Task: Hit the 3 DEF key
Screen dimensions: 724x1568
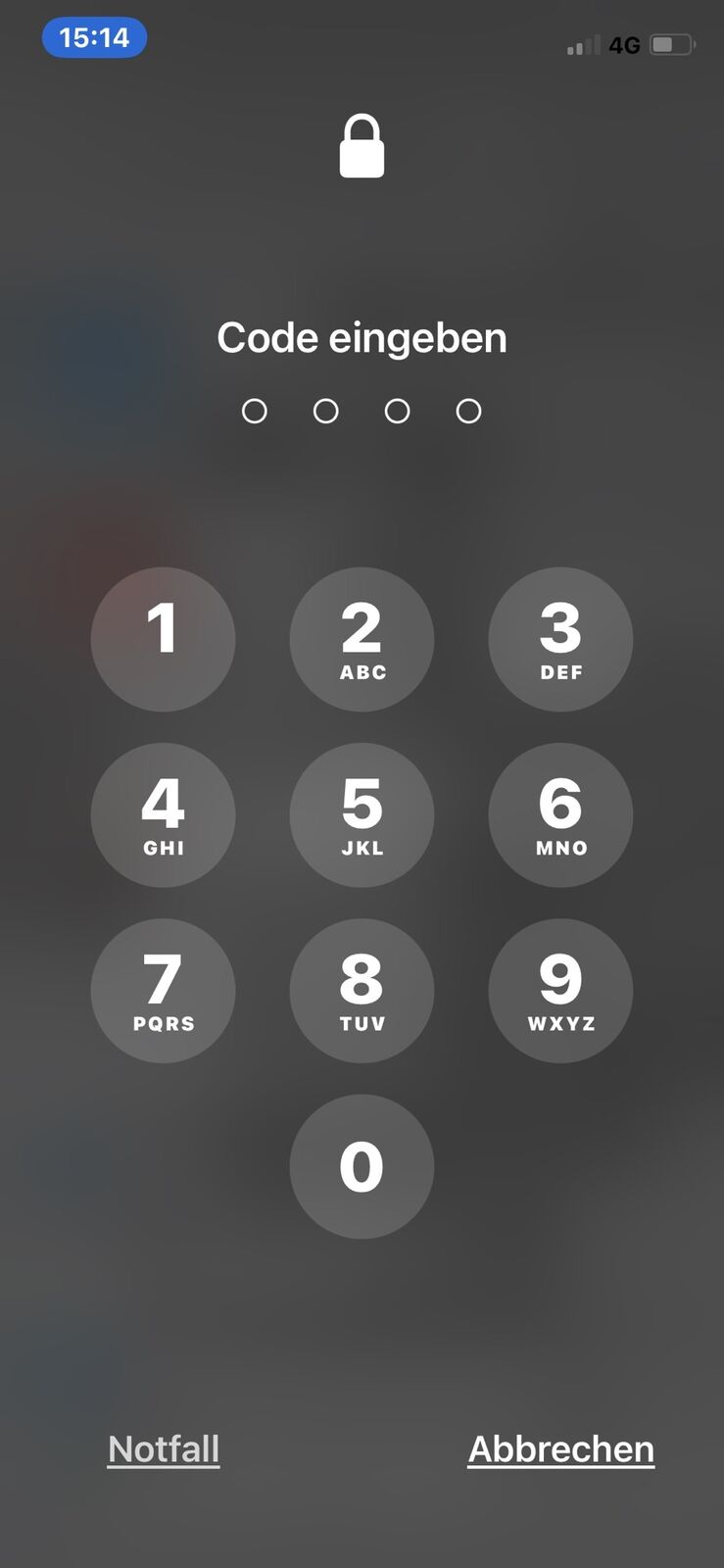Action: pos(560,639)
